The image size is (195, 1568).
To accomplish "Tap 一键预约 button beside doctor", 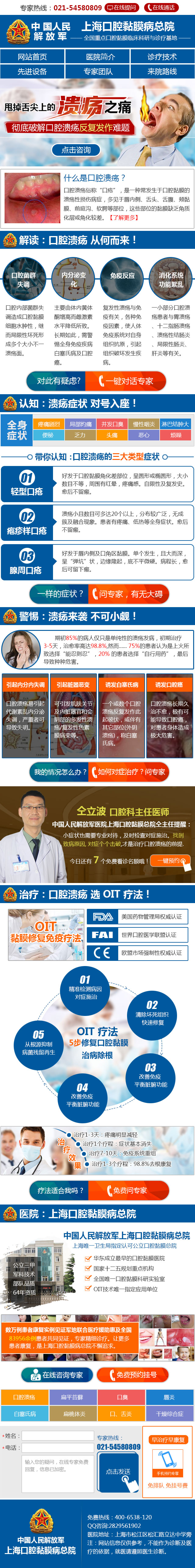I will [x=172, y=861].
